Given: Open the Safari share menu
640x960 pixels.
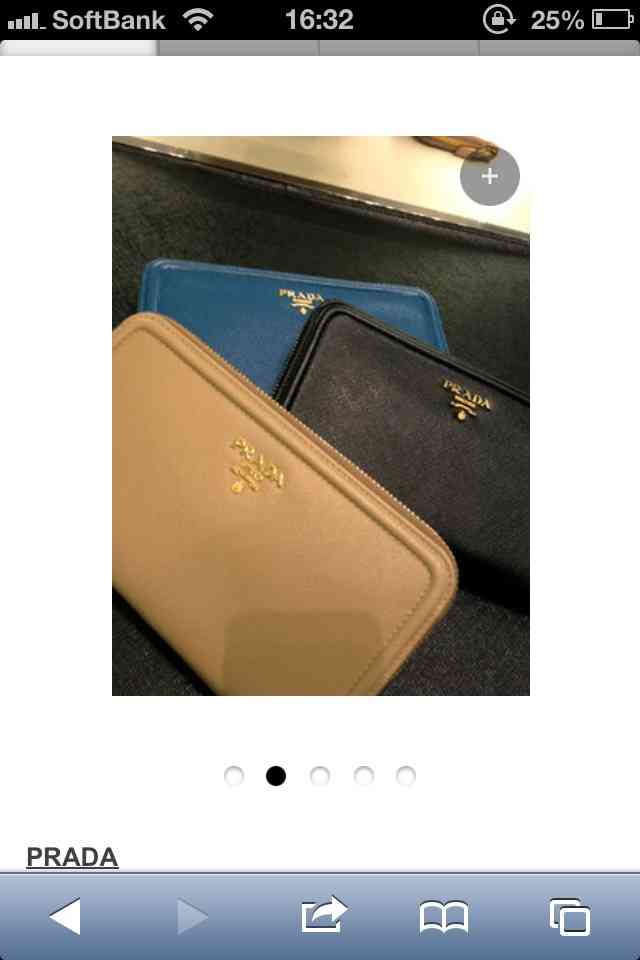Looking at the screenshot, I should click(323, 915).
